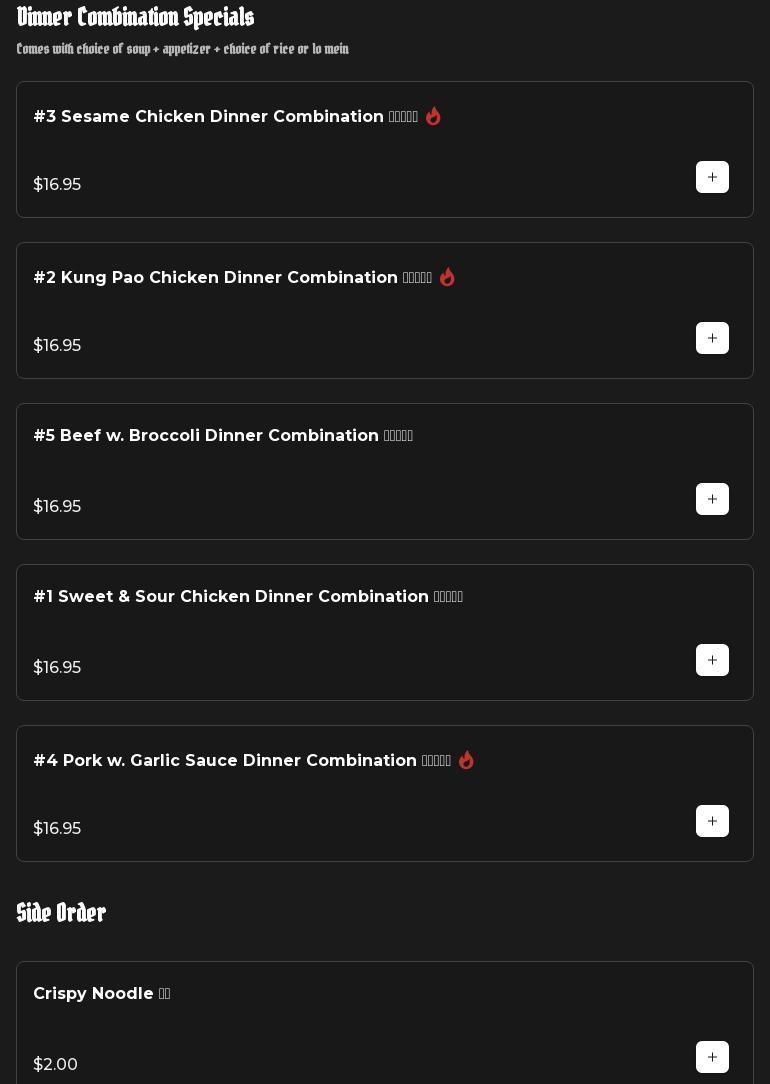770x1084 pixels.
Task: Add Sweet & Sour Chicken Dinner Combination
Action: 712,660
